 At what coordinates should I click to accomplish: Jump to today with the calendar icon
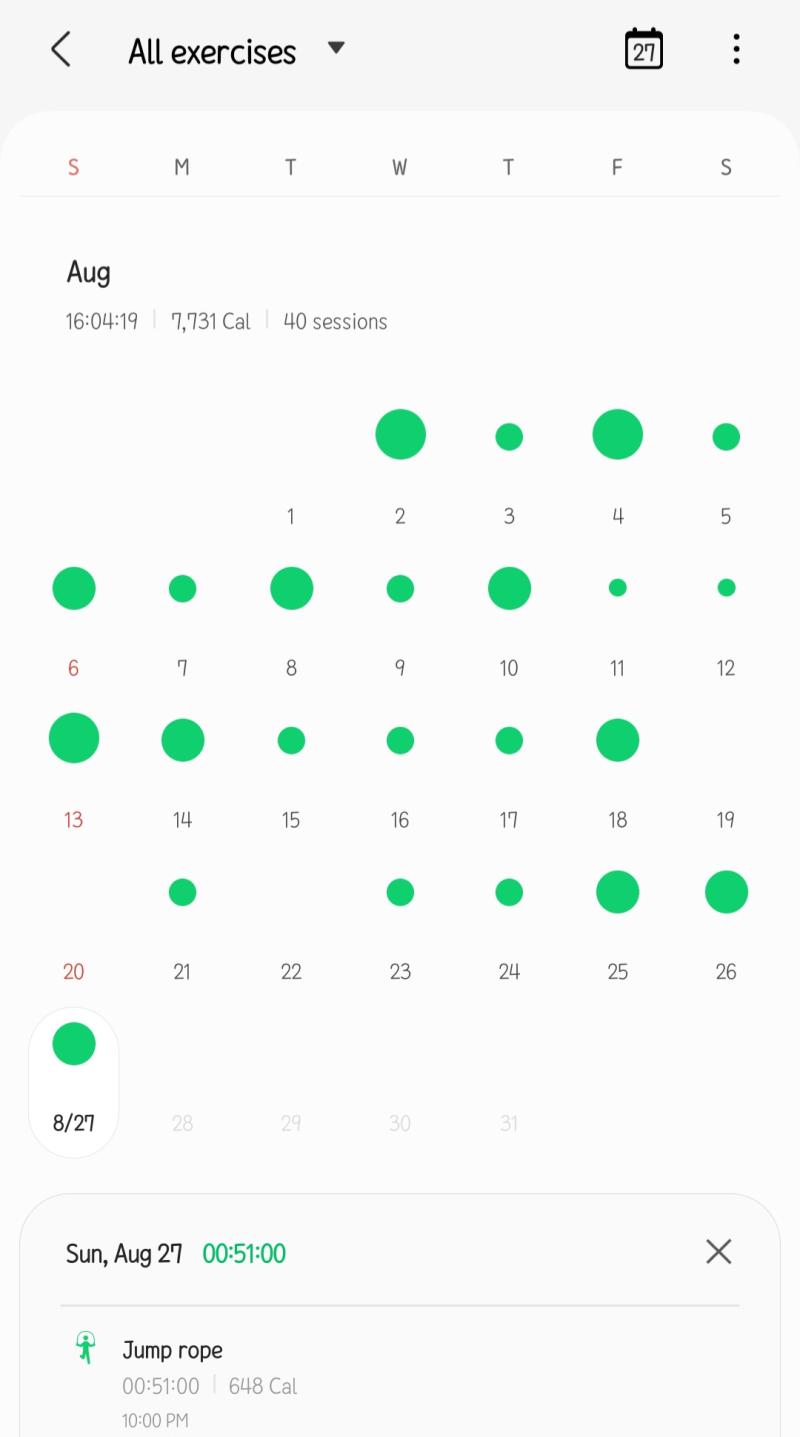(x=644, y=49)
